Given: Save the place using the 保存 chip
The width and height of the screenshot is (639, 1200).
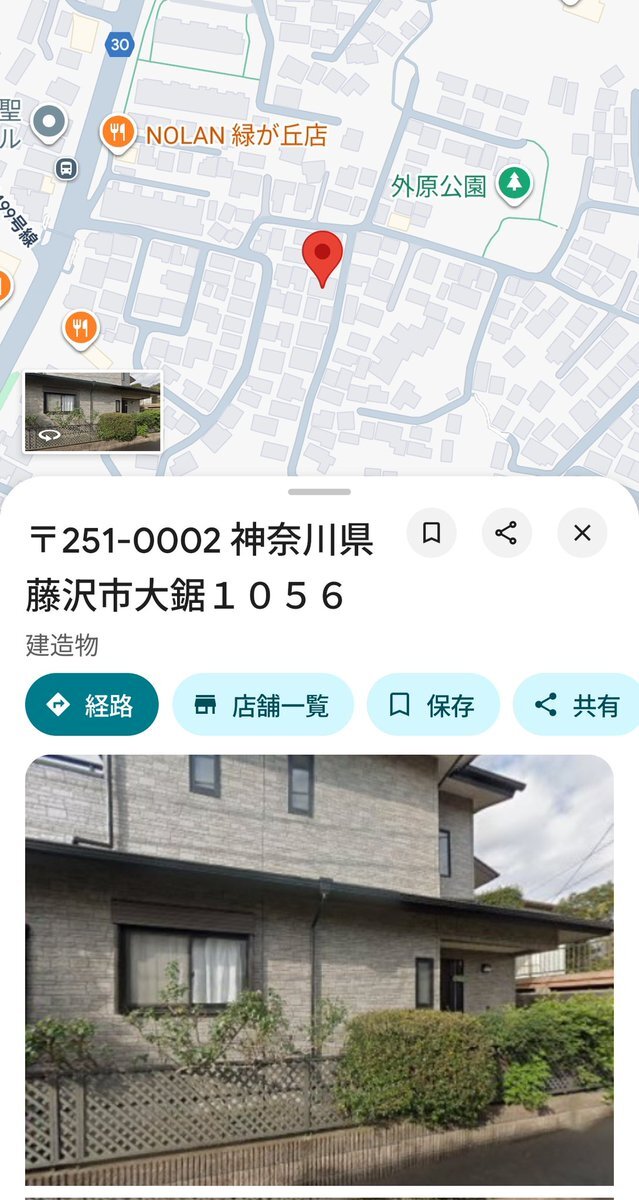Looking at the screenshot, I should coord(433,705).
